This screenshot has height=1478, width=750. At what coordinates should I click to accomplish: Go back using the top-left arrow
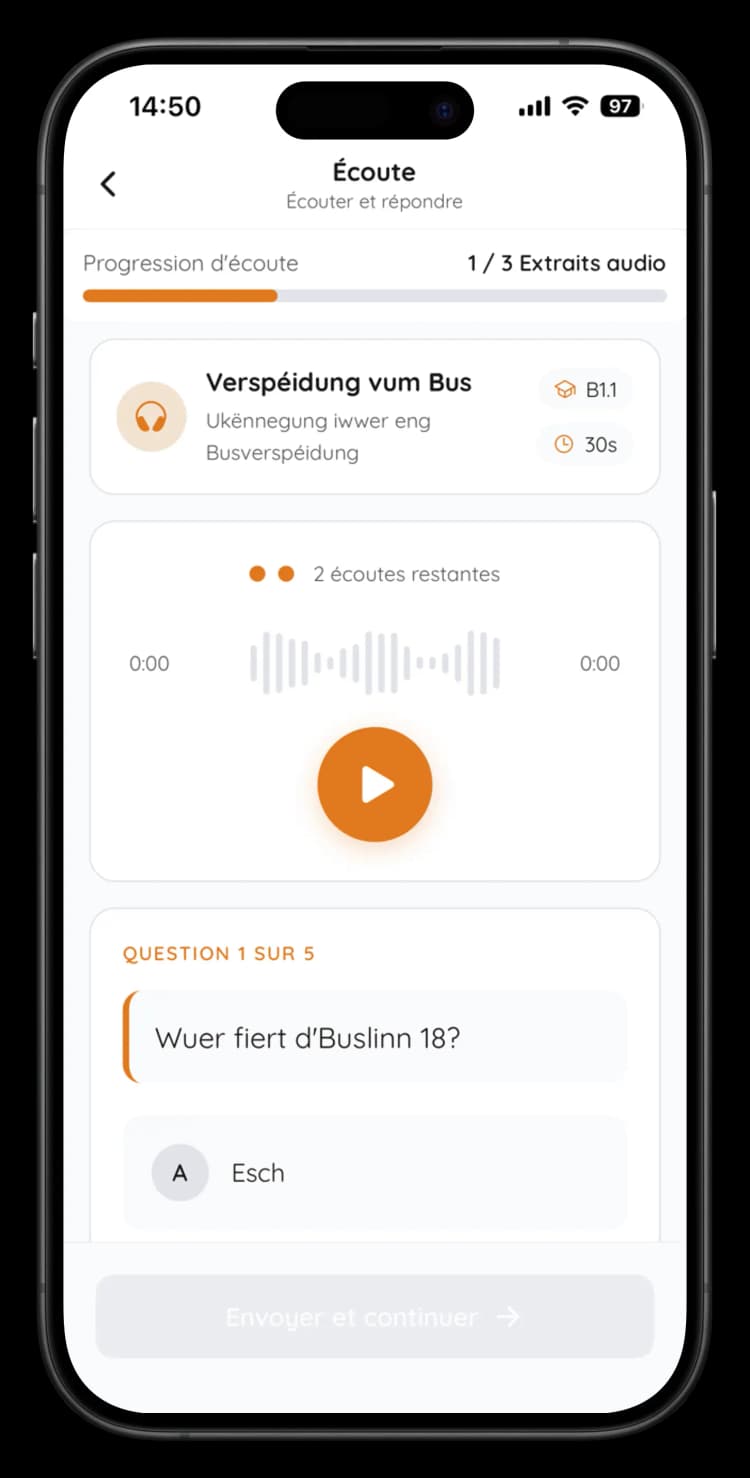[x=108, y=184]
